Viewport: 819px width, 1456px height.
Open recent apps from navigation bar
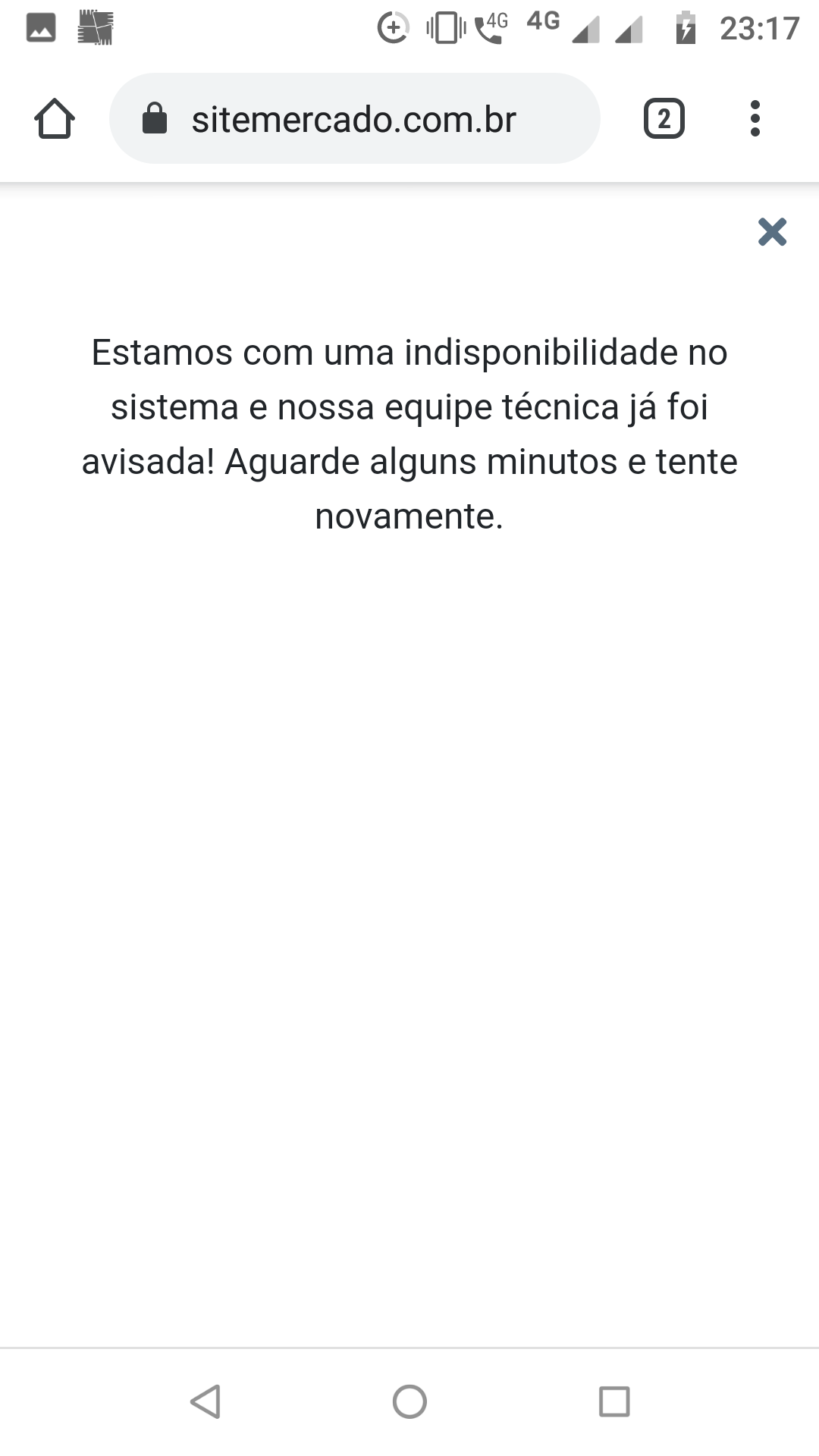point(614,1401)
